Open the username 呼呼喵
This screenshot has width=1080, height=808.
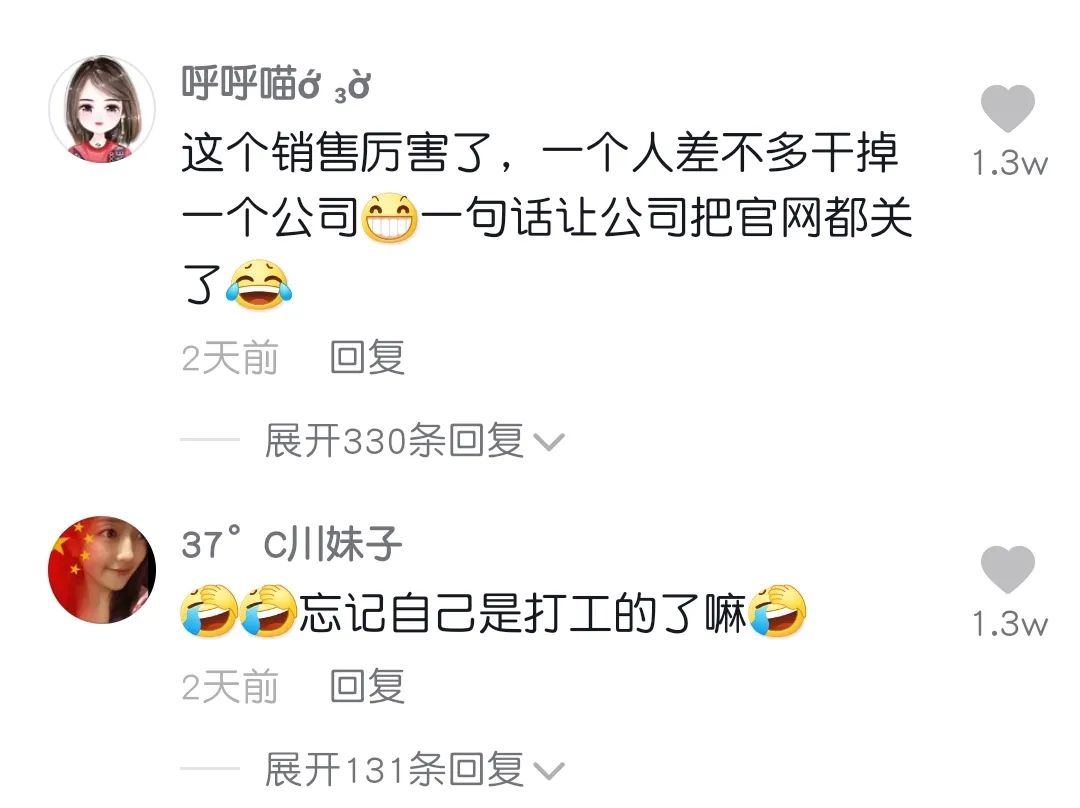tap(276, 84)
